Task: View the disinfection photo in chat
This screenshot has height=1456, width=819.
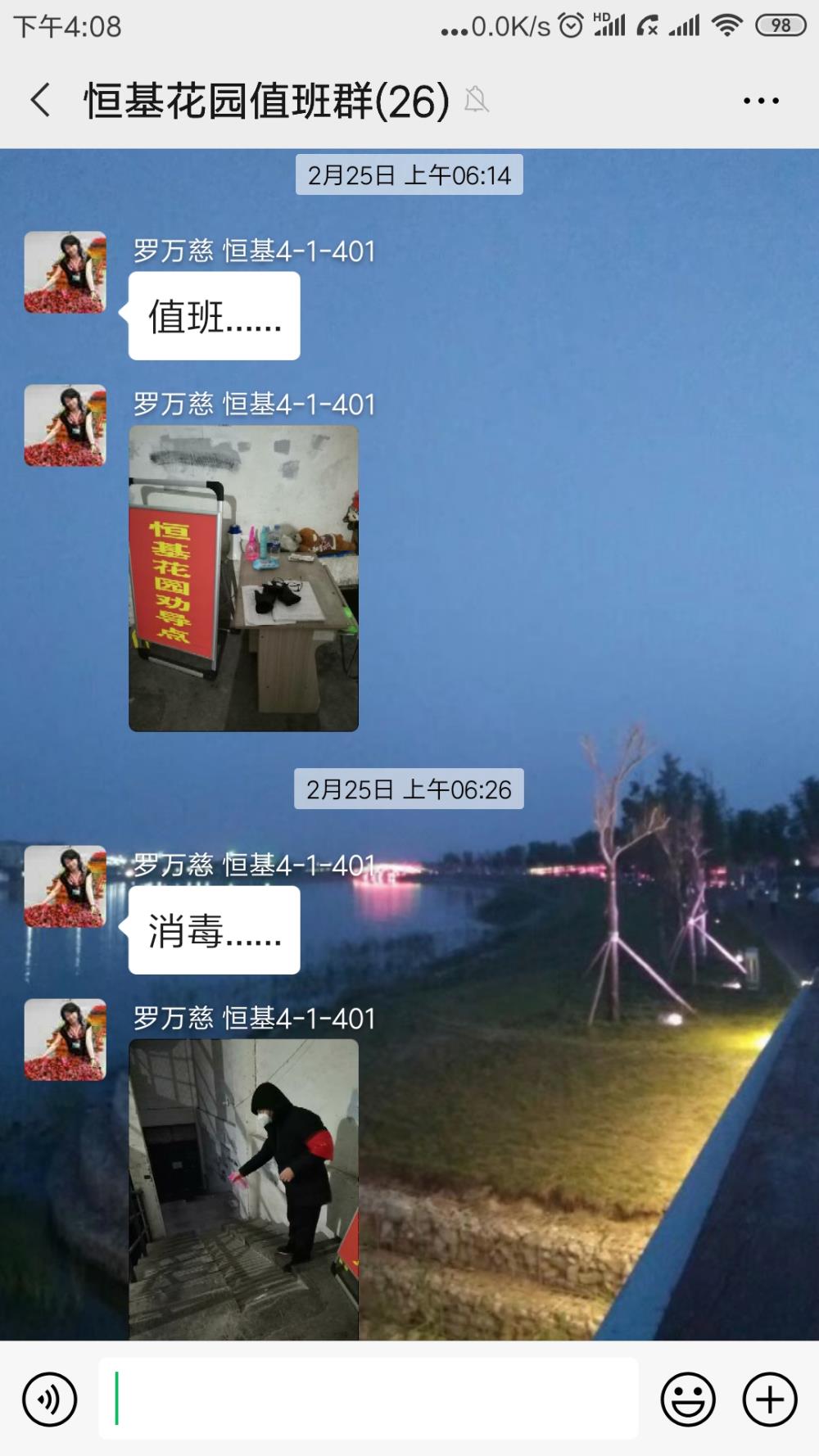Action: (x=243, y=1189)
